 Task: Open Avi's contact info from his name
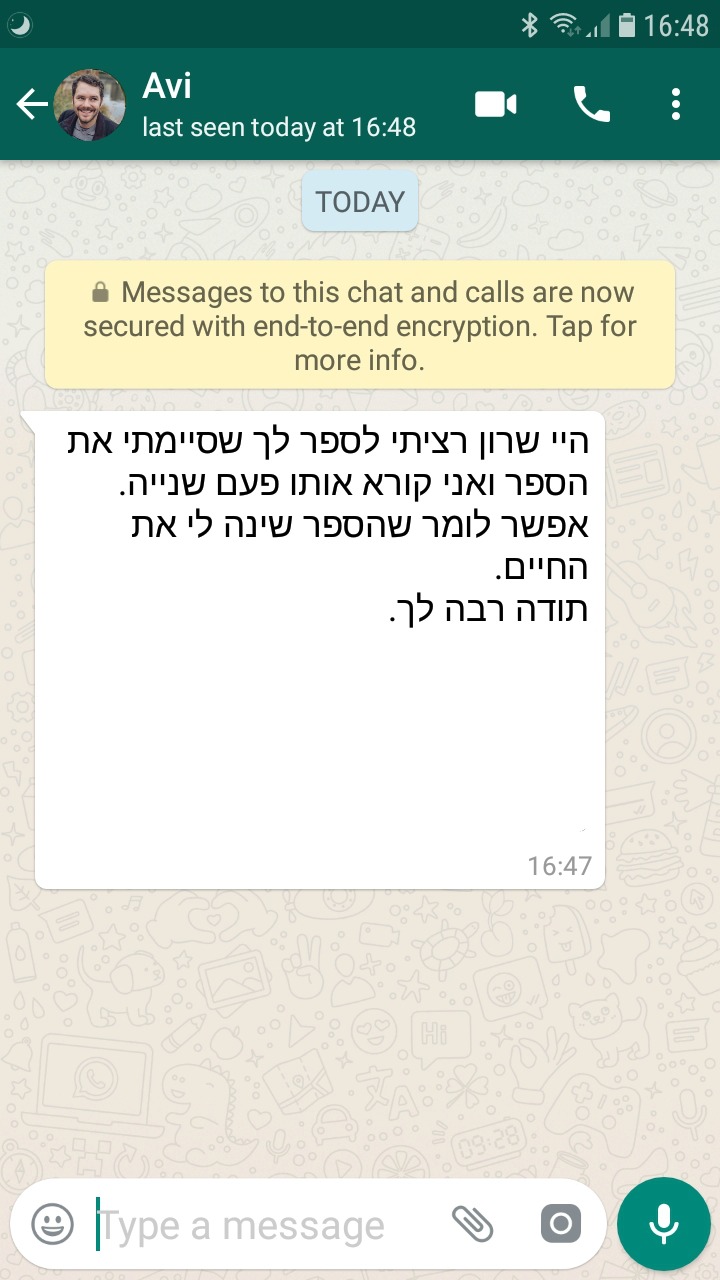click(x=167, y=86)
